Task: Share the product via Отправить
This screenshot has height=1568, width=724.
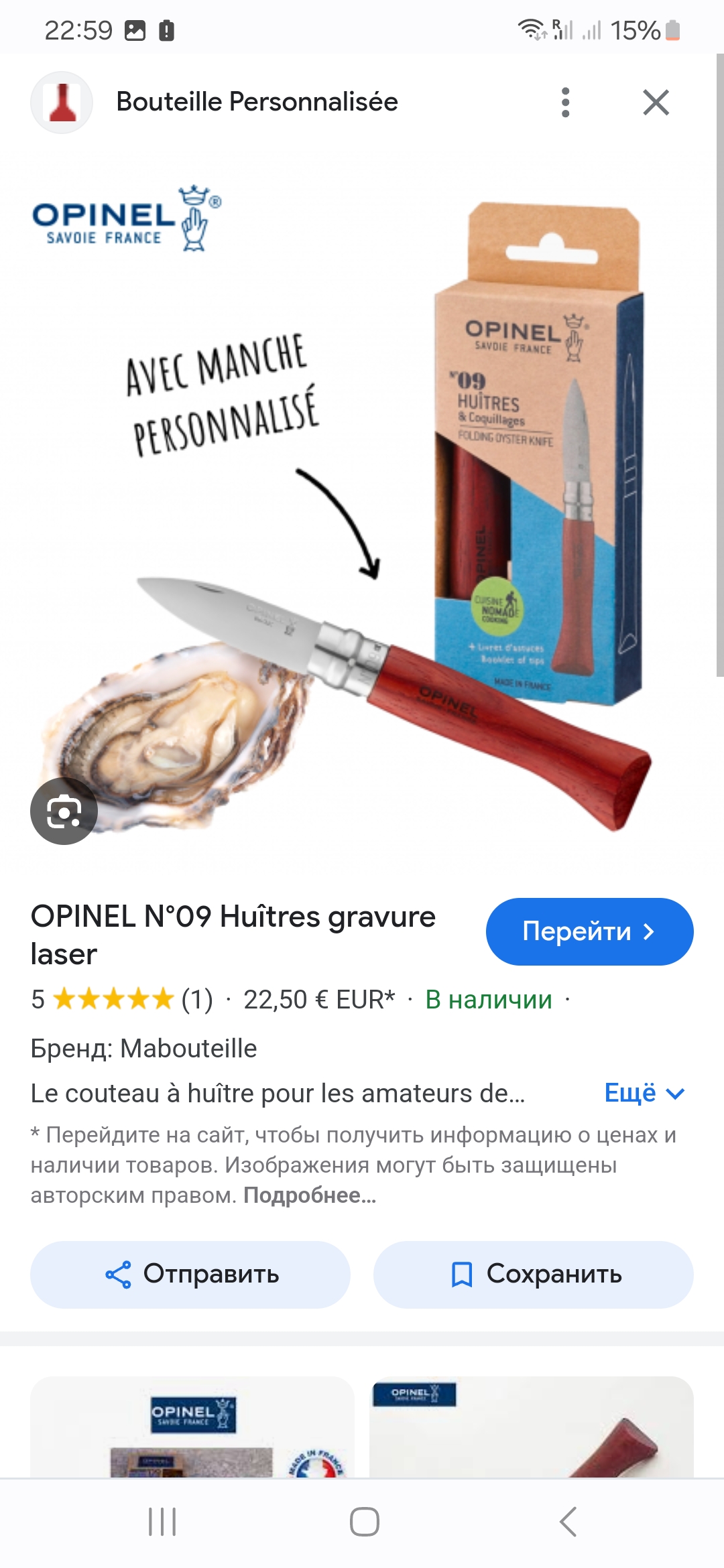Action: click(x=190, y=1275)
